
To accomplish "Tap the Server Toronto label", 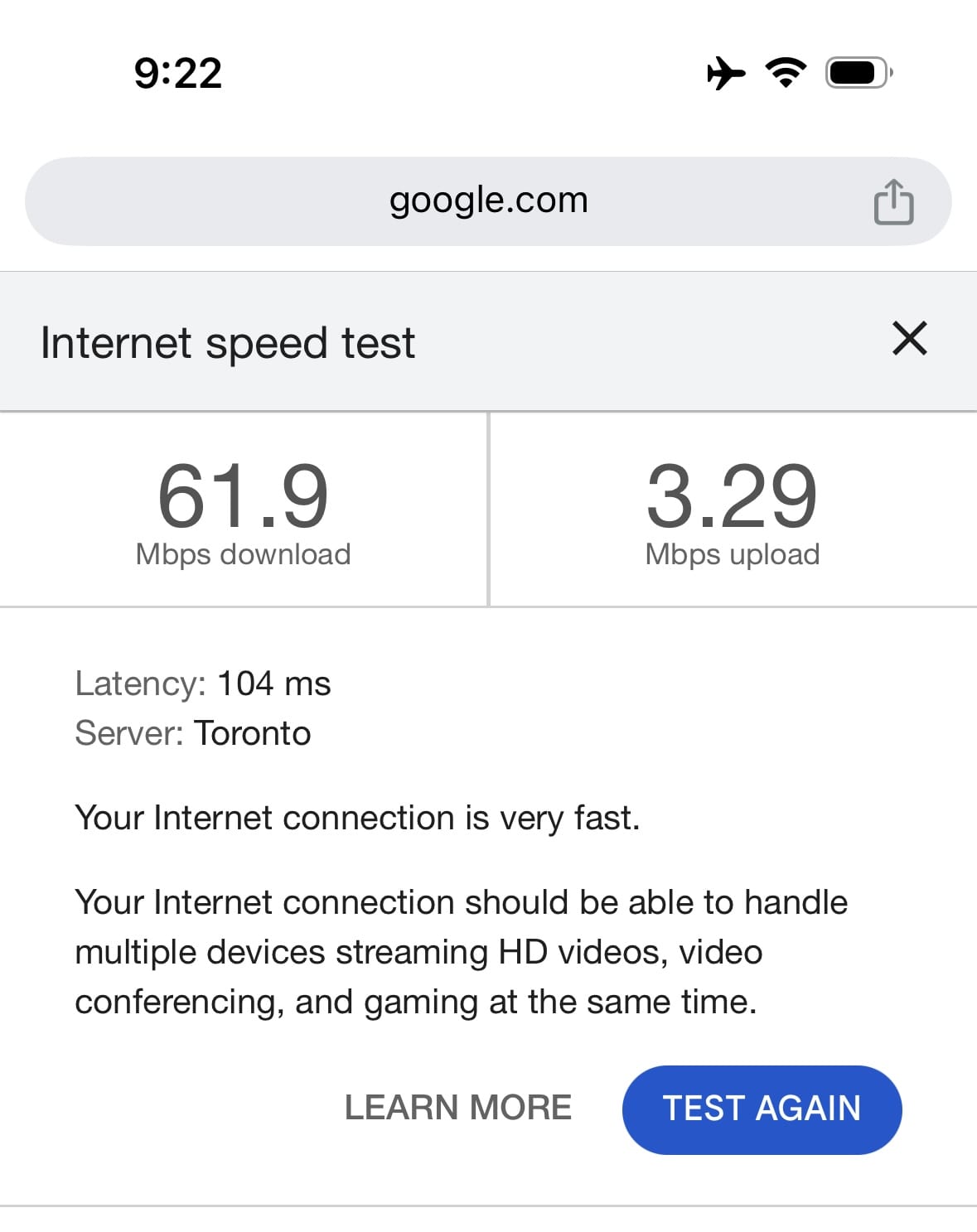I will click(191, 732).
